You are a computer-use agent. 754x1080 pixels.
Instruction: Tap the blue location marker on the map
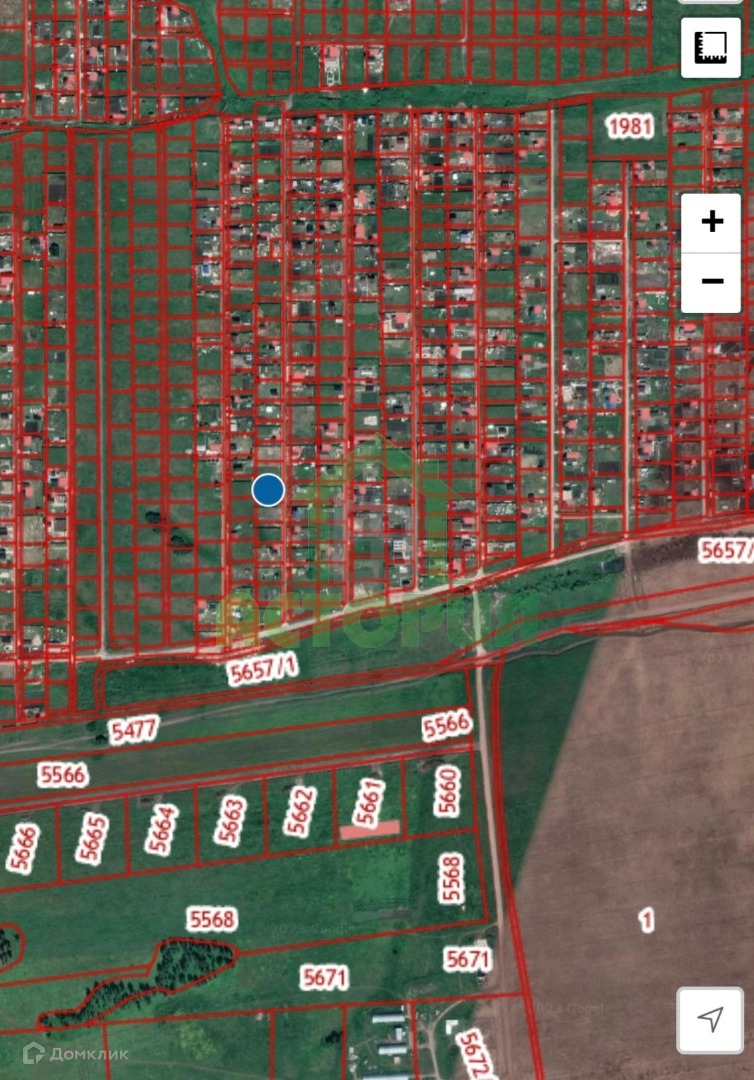point(268,490)
